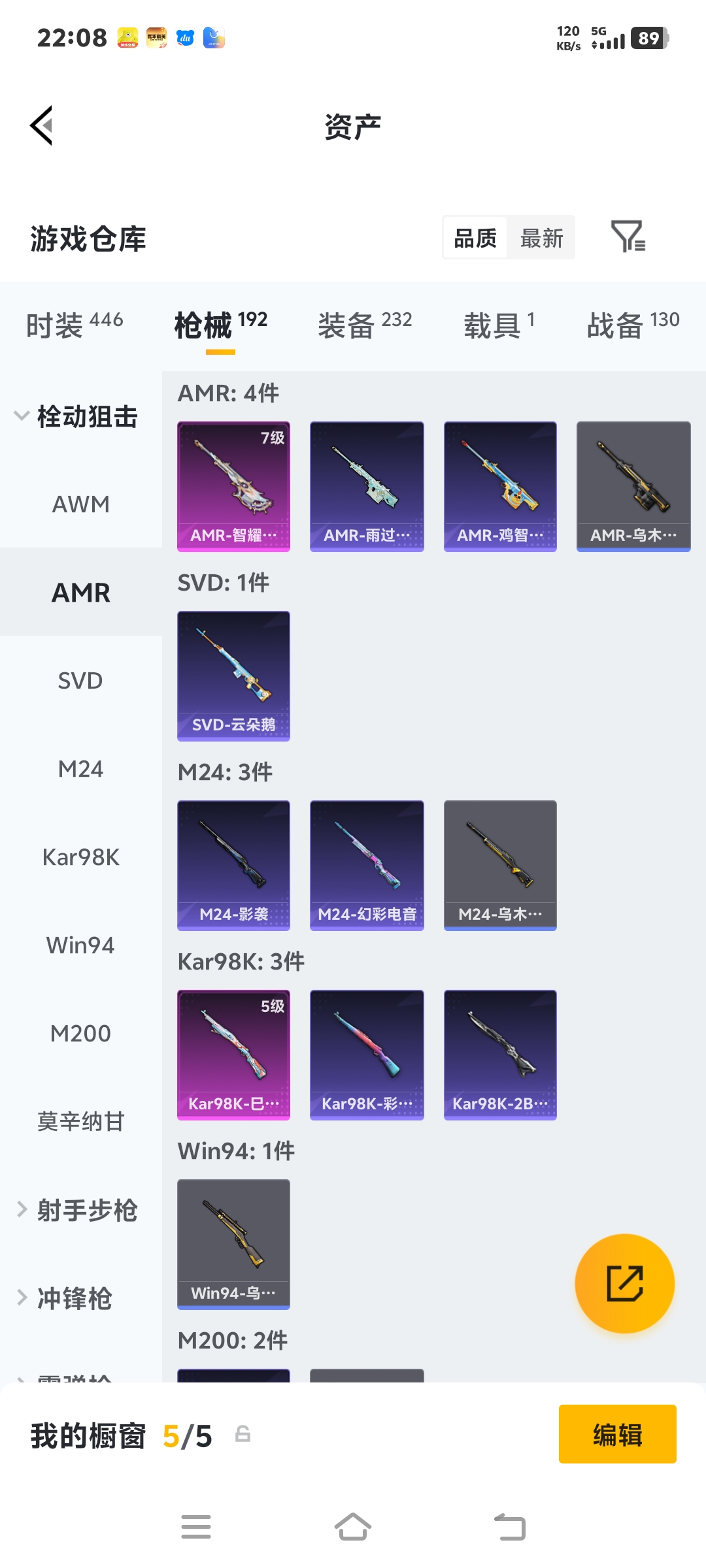Image resolution: width=706 pixels, height=1568 pixels.
Task: Open the 7级 AMR-智耀 skin
Action: [233, 486]
